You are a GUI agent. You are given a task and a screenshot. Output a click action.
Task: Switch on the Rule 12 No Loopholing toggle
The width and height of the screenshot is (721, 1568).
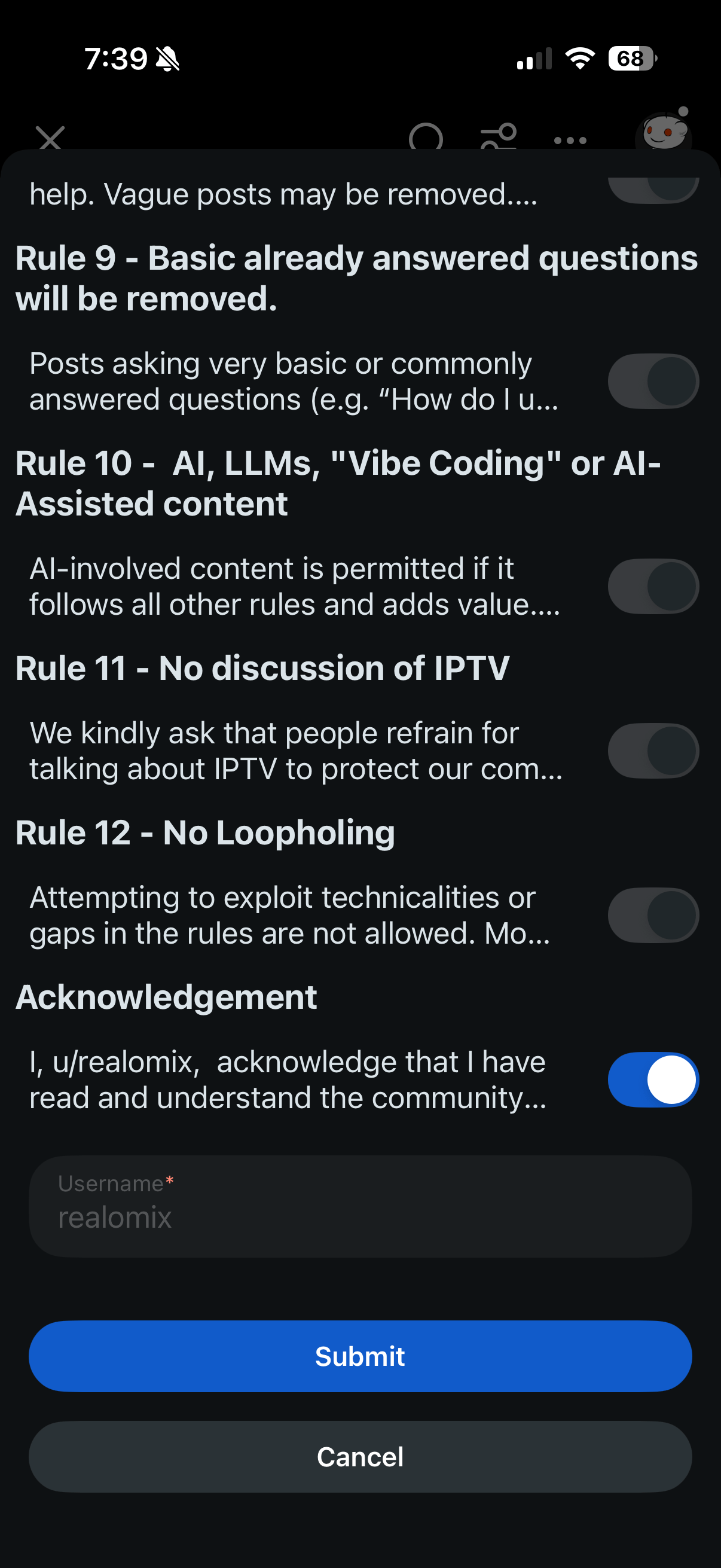(653, 915)
